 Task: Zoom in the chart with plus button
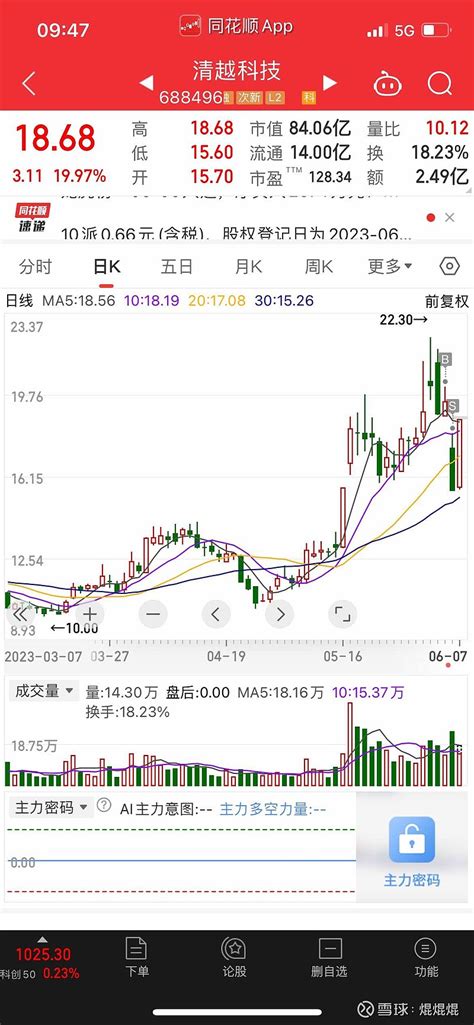(x=90, y=614)
